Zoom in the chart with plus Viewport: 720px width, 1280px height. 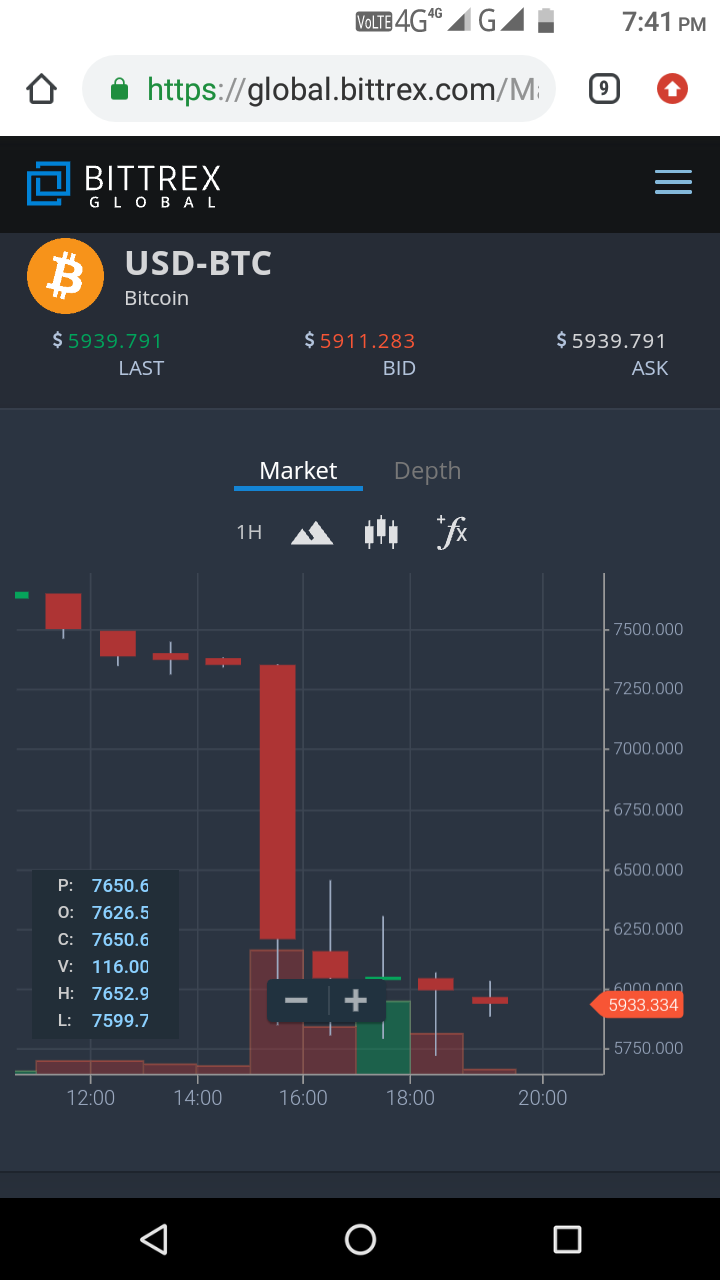[x=356, y=1000]
